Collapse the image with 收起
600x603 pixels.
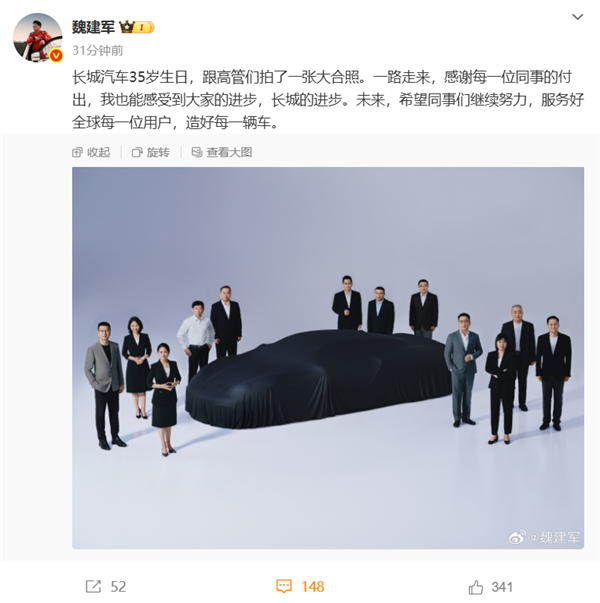point(92,152)
